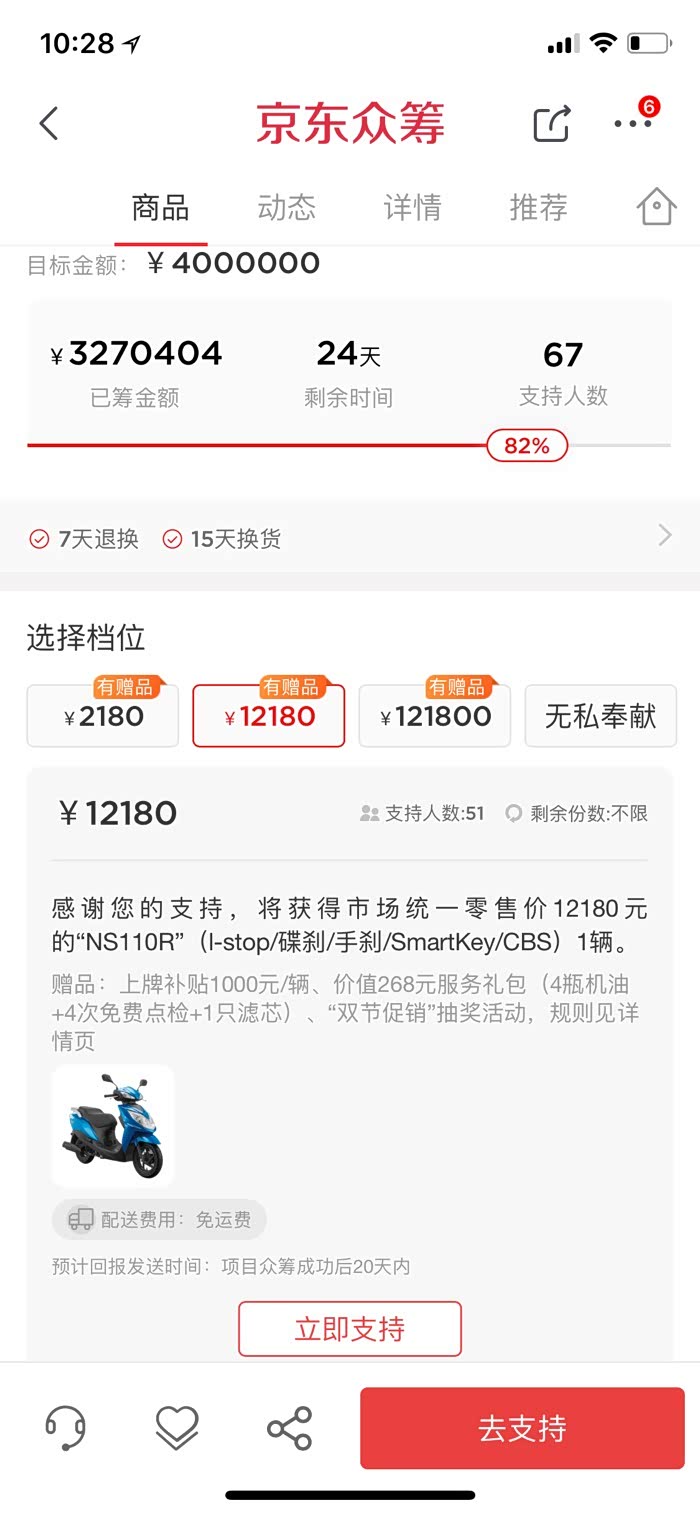The image size is (700, 1515).
Task: Contact customer service via the headset icon
Action: [x=66, y=1428]
